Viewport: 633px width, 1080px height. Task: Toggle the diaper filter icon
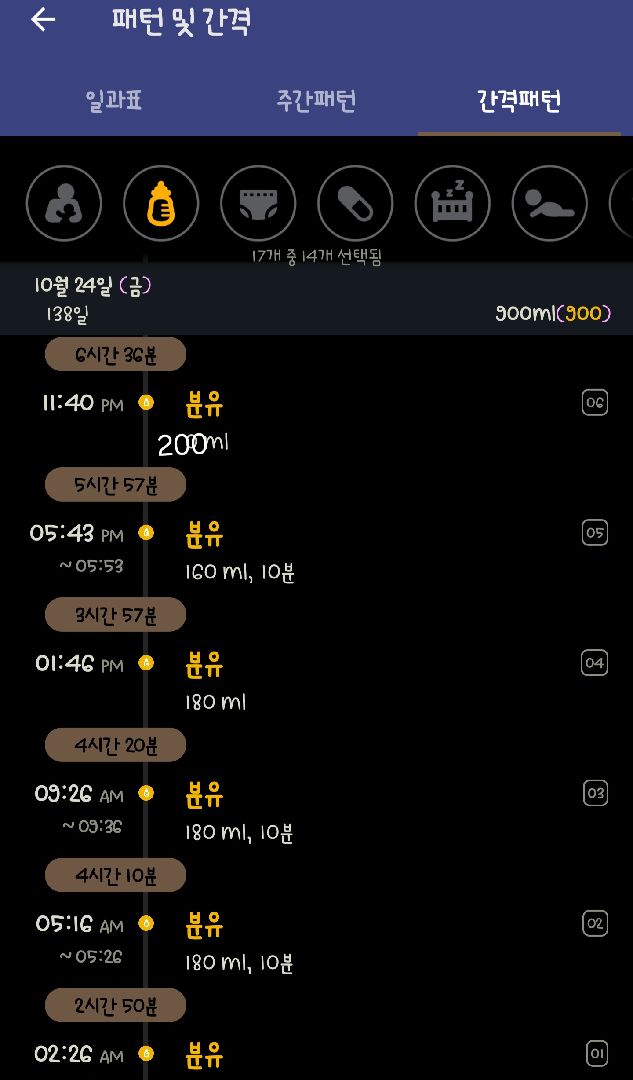258,204
